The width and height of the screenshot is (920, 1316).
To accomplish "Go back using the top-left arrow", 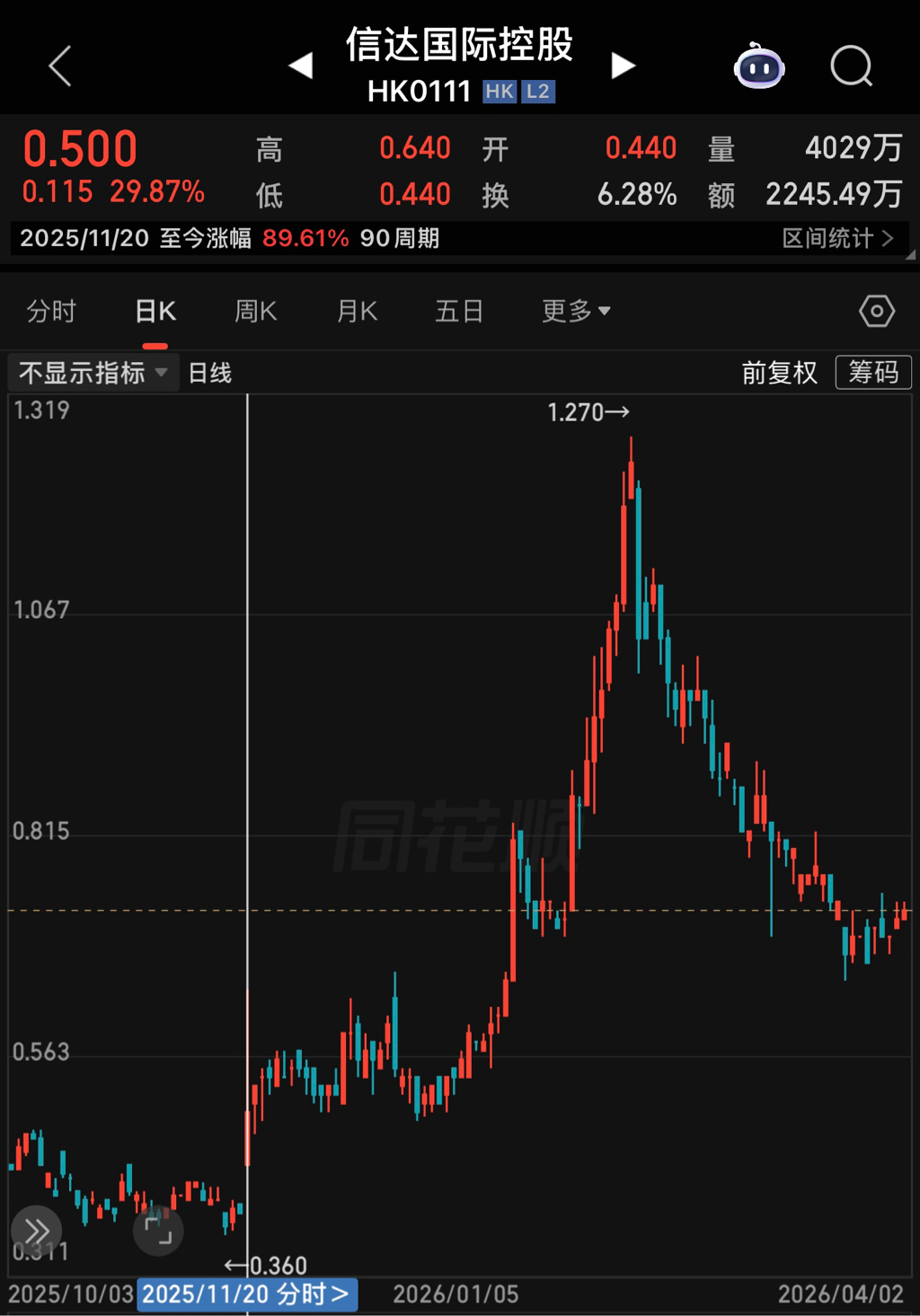I will coord(60,66).
